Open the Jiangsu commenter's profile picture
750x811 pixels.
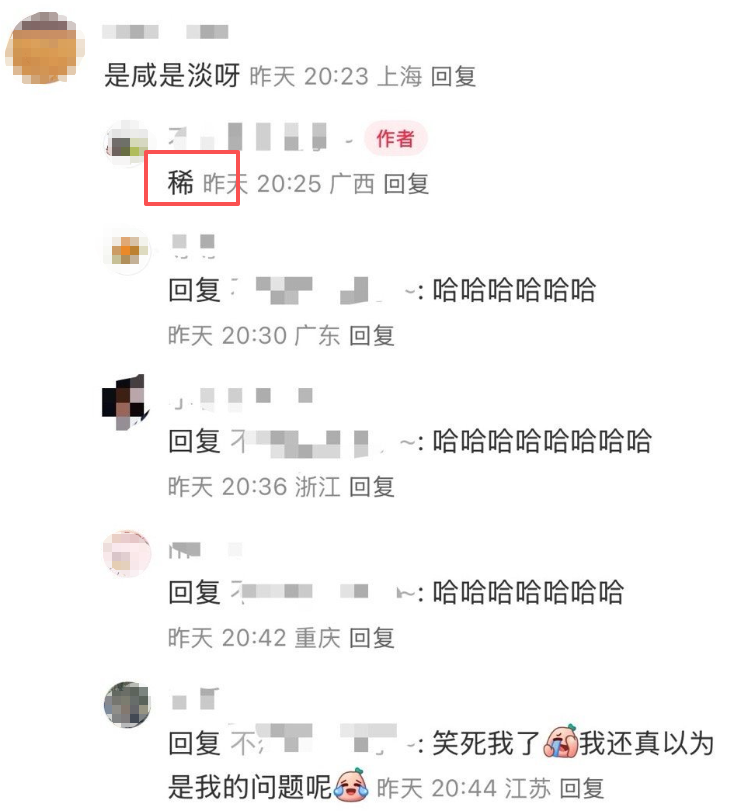[x=127, y=705]
